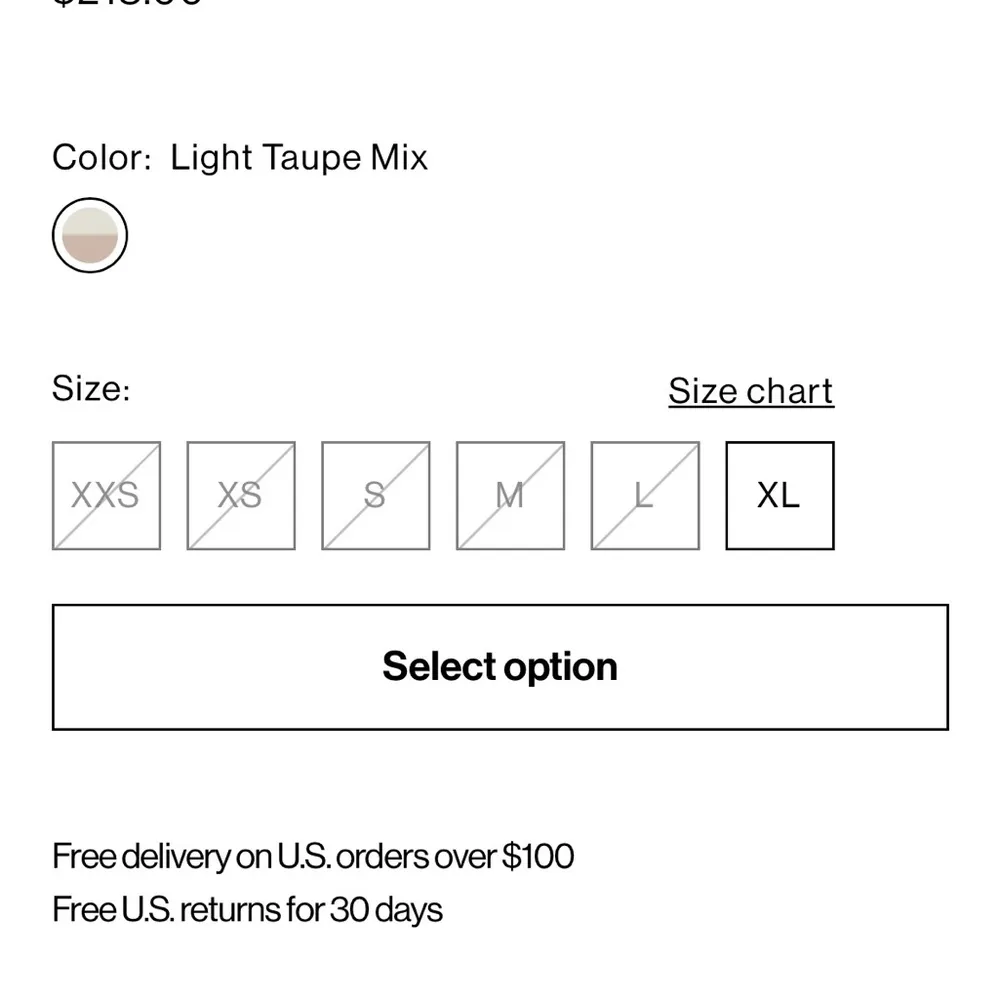
Task: Tap the crossed-out L size box
Action: pyautogui.click(x=645, y=495)
